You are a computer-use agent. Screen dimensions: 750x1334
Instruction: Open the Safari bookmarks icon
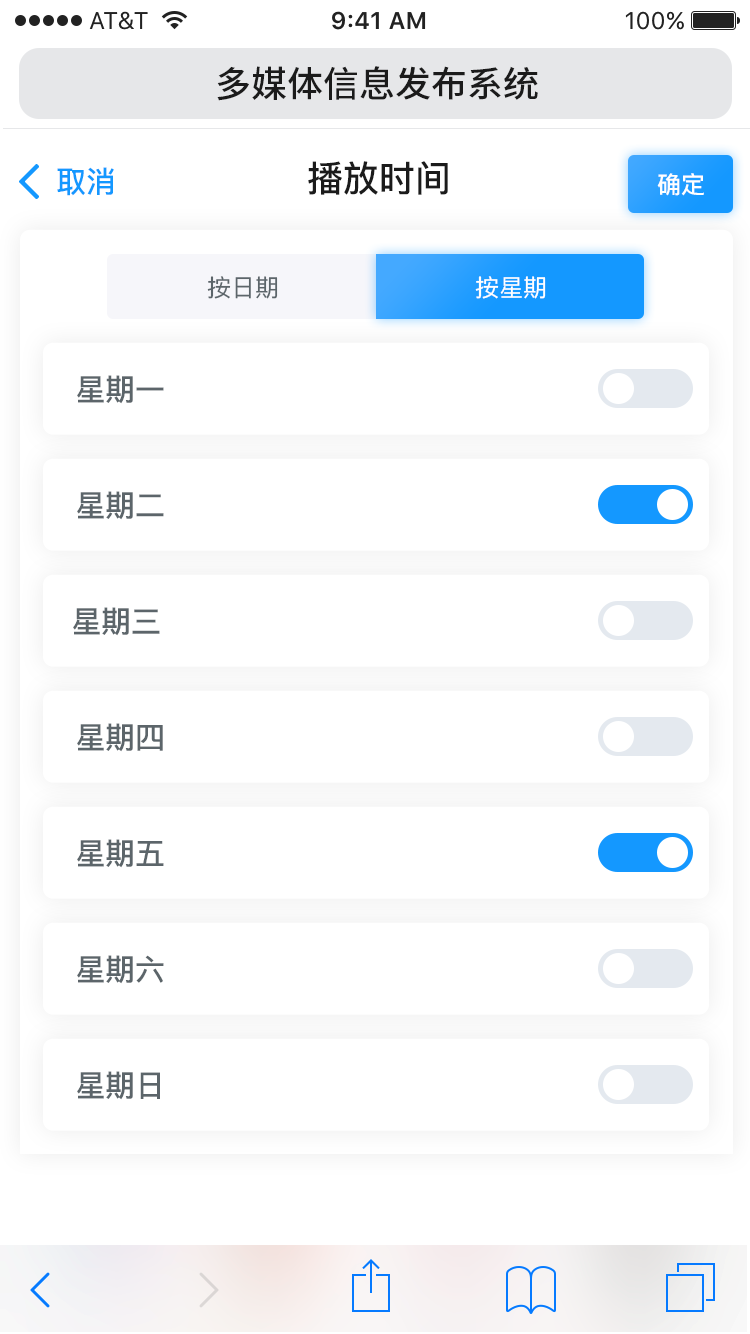pos(530,1288)
